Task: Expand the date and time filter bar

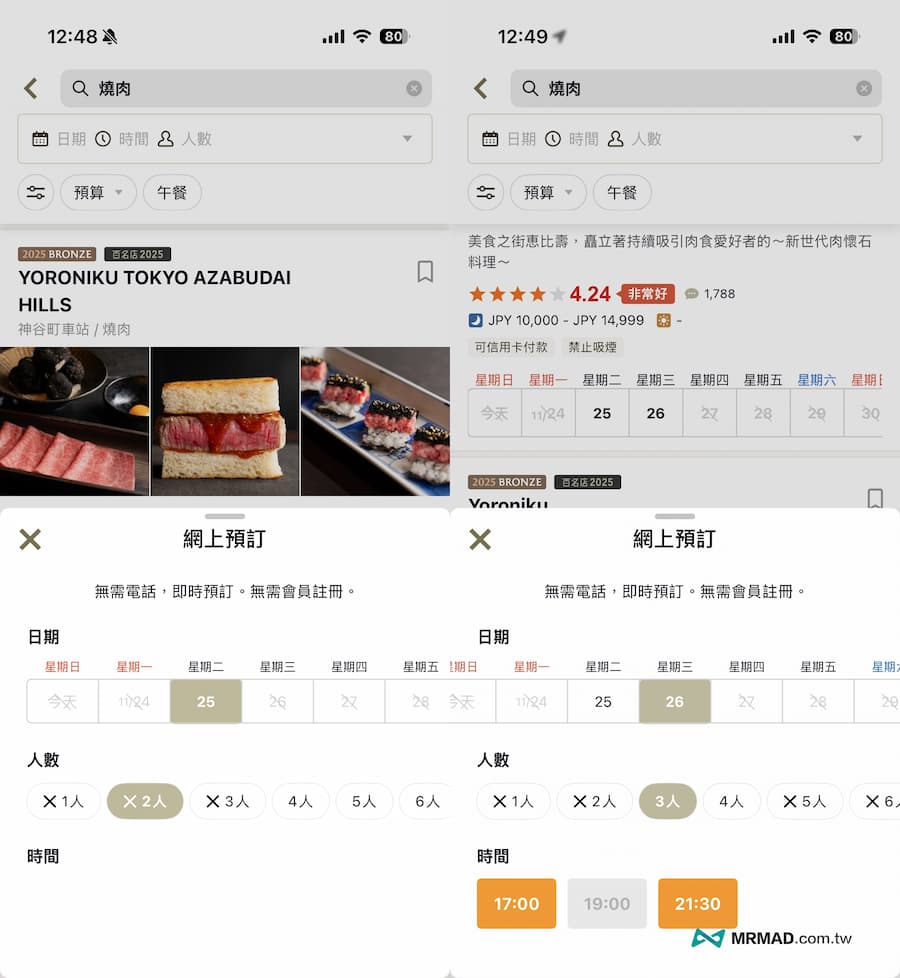Action: click(407, 138)
